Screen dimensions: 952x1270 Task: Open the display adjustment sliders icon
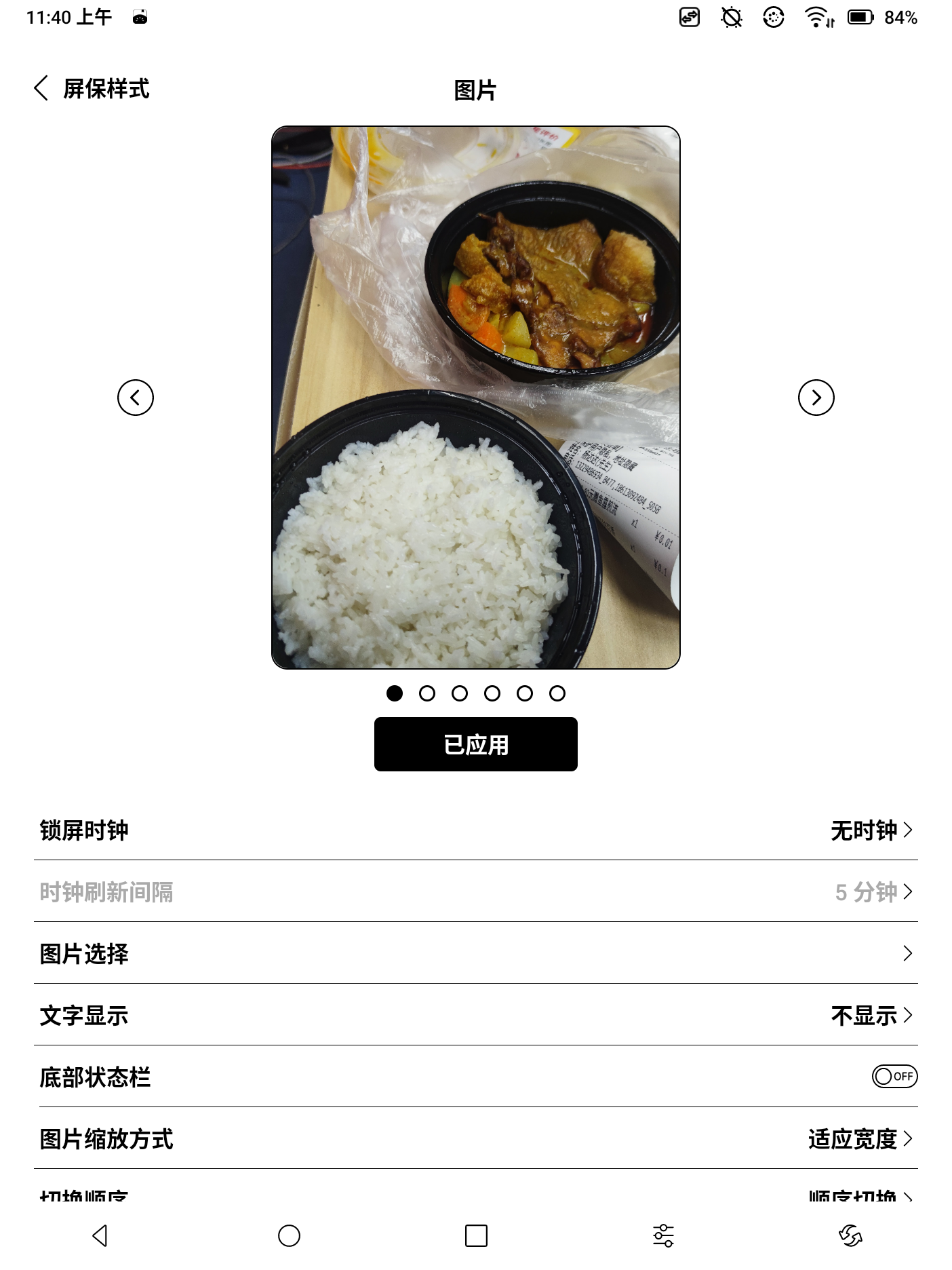[x=663, y=1235]
